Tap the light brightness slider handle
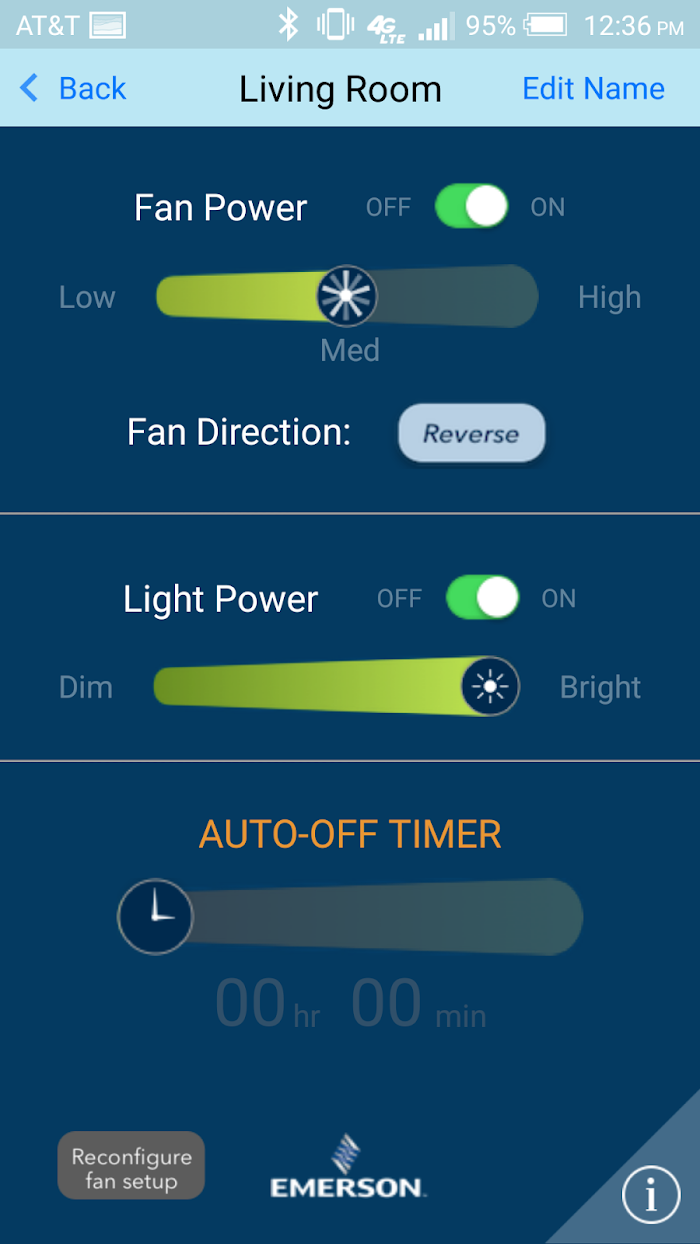The image size is (700, 1244). tap(490, 686)
